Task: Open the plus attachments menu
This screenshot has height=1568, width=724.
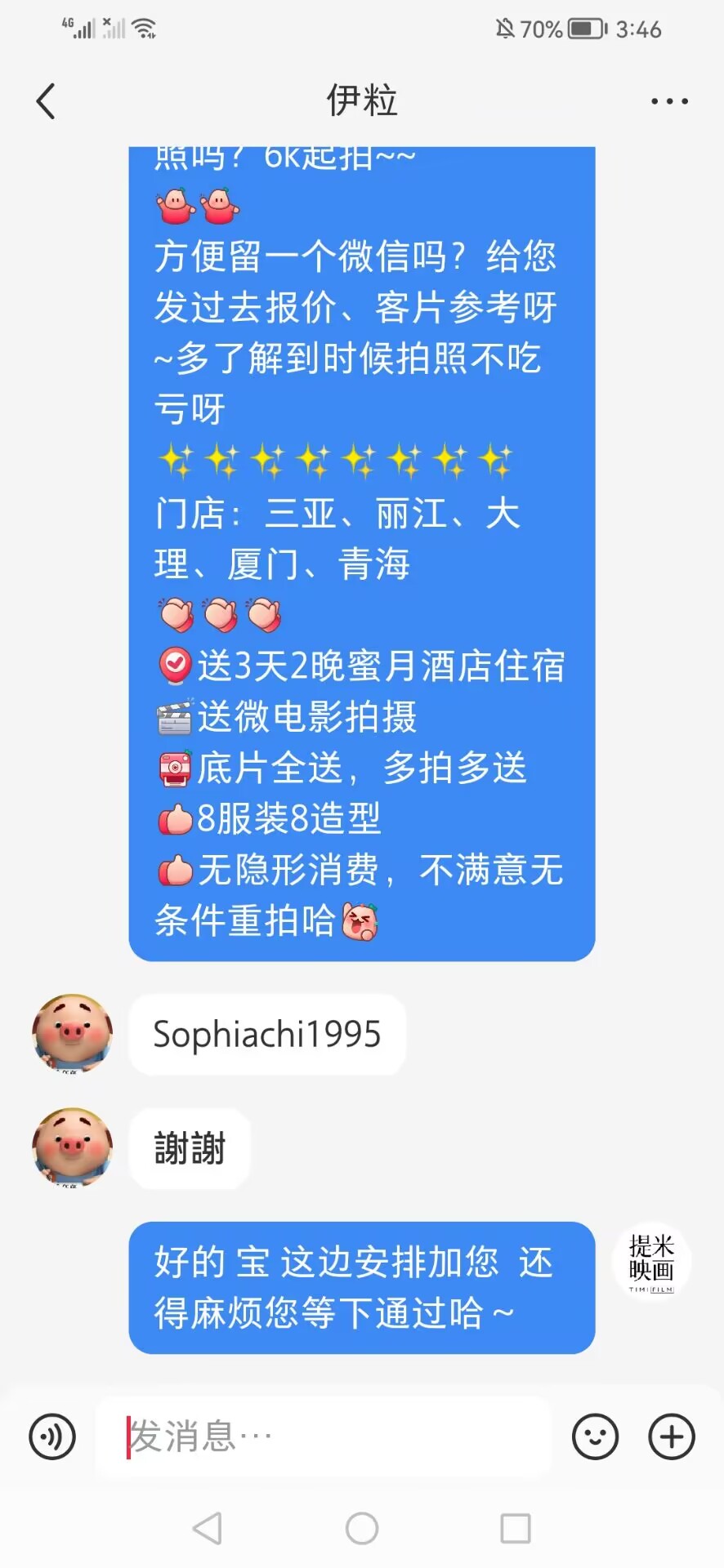Action: tap(672, 1437)
